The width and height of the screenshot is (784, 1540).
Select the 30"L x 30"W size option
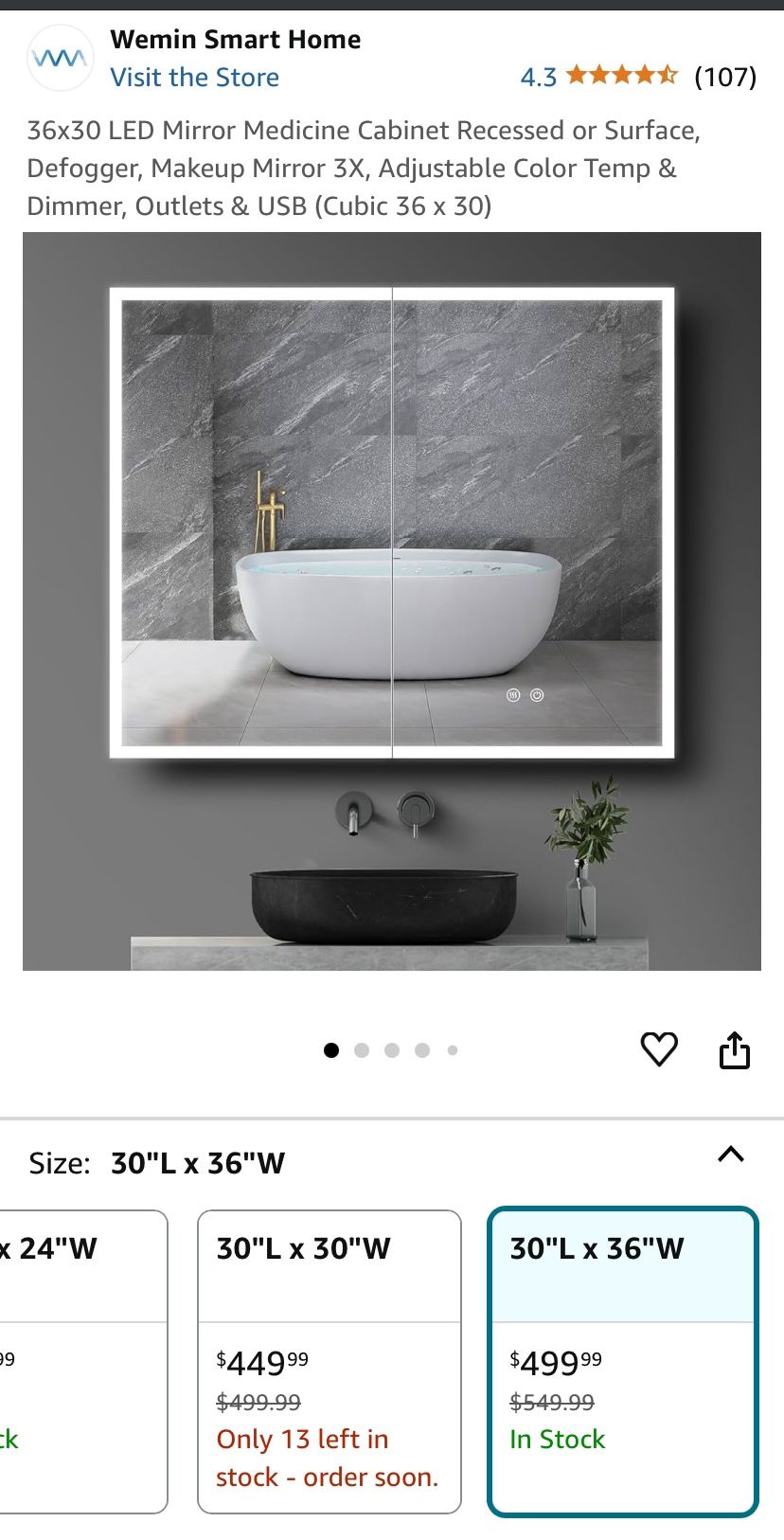(x=329, y=1360)
